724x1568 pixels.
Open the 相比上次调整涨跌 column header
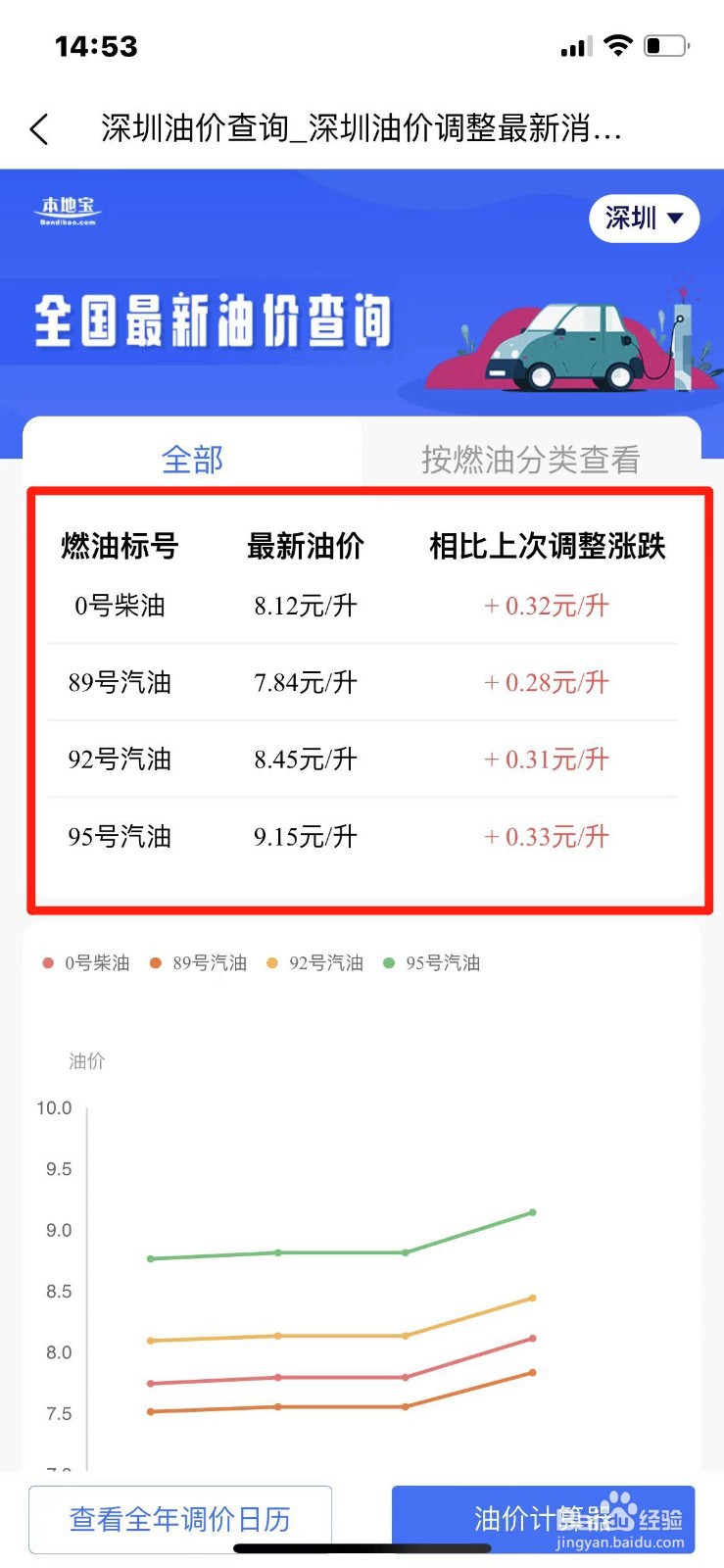pos(546,547)
